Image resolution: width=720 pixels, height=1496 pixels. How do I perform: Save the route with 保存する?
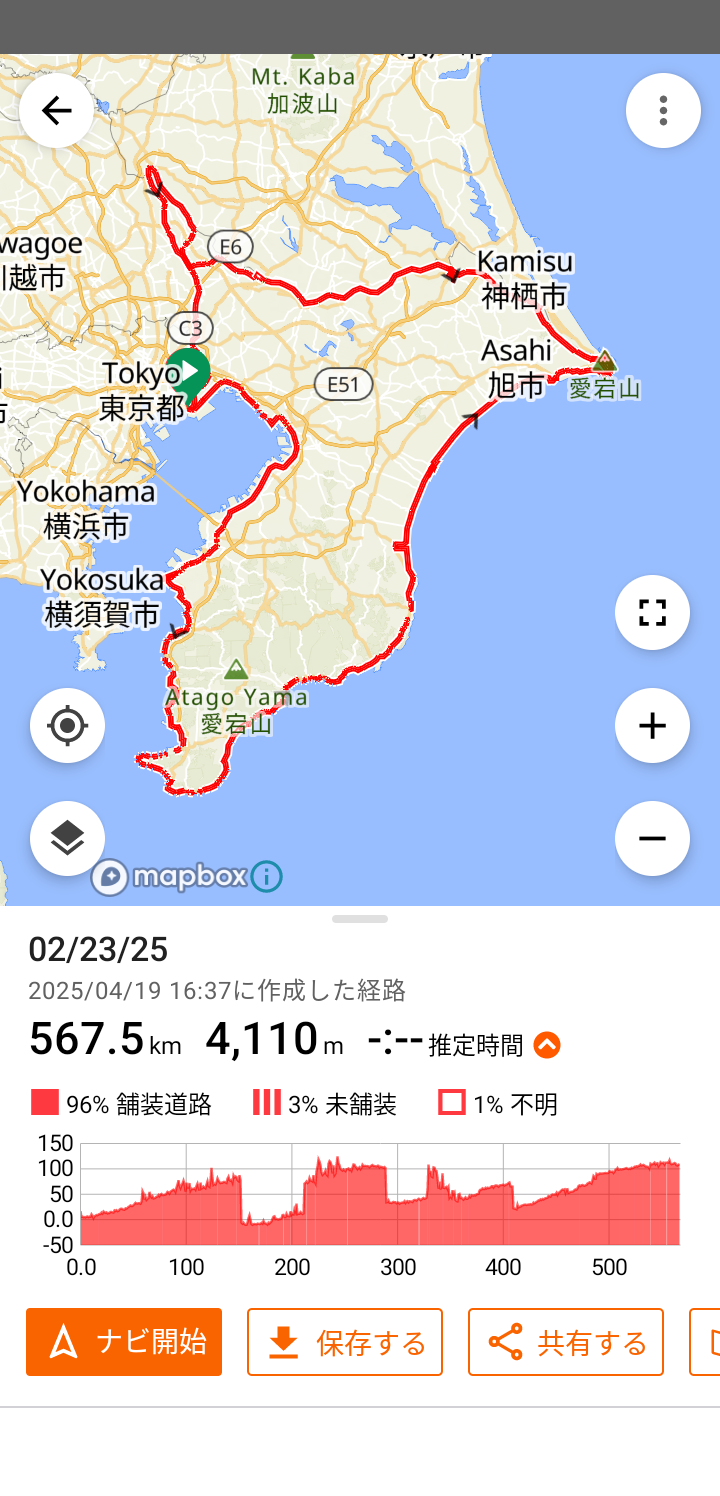point(345,1342)
